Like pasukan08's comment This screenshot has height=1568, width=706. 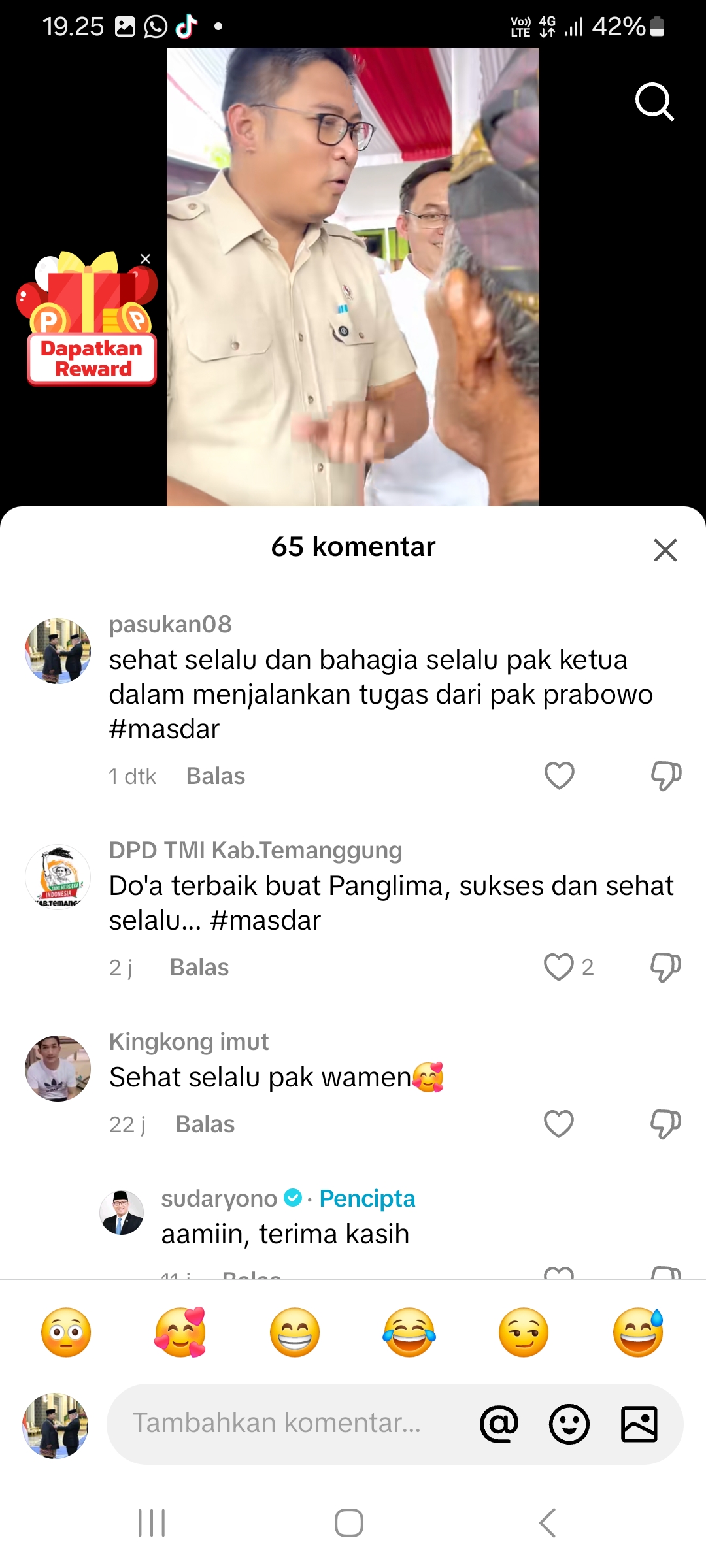[x=559, y=776]
